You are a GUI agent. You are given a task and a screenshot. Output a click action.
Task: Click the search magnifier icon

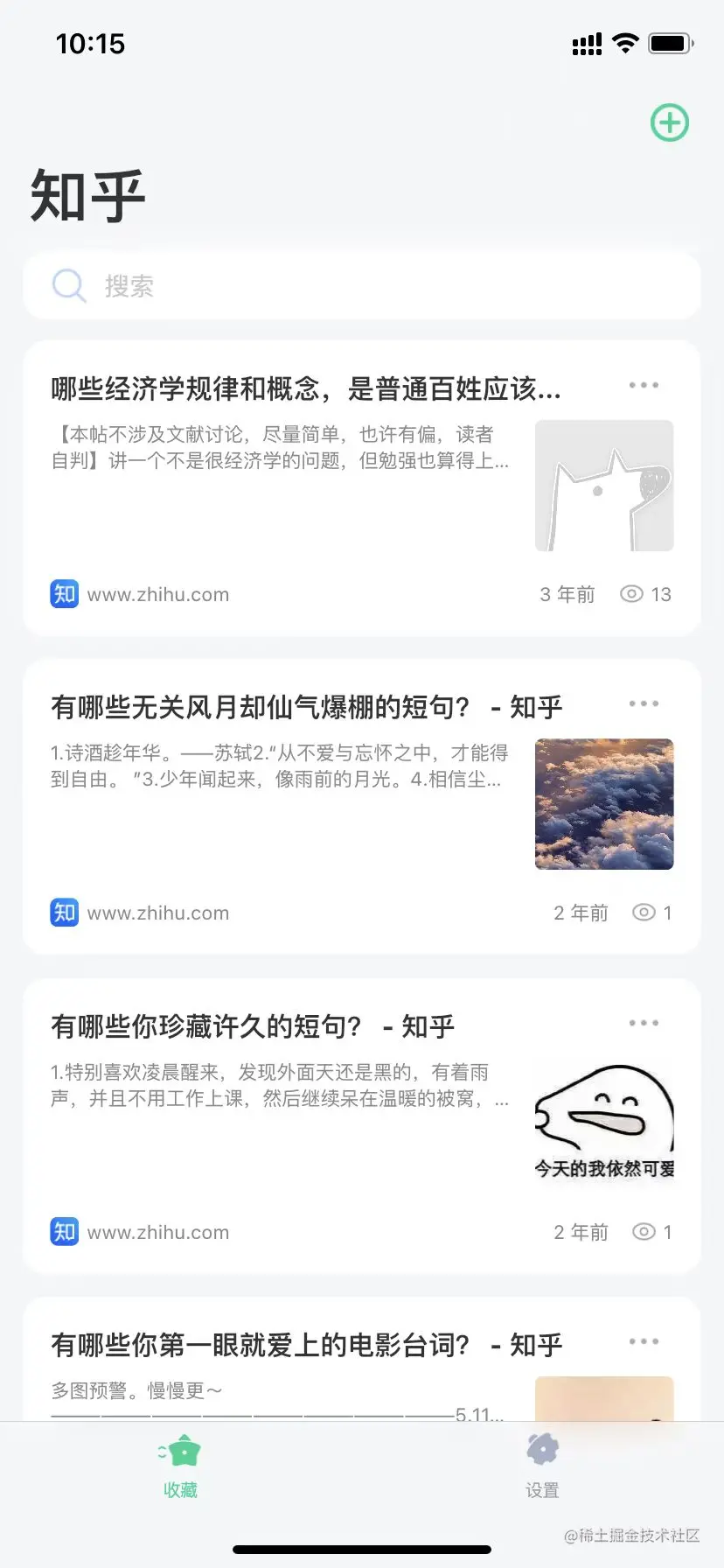[68, 285]
